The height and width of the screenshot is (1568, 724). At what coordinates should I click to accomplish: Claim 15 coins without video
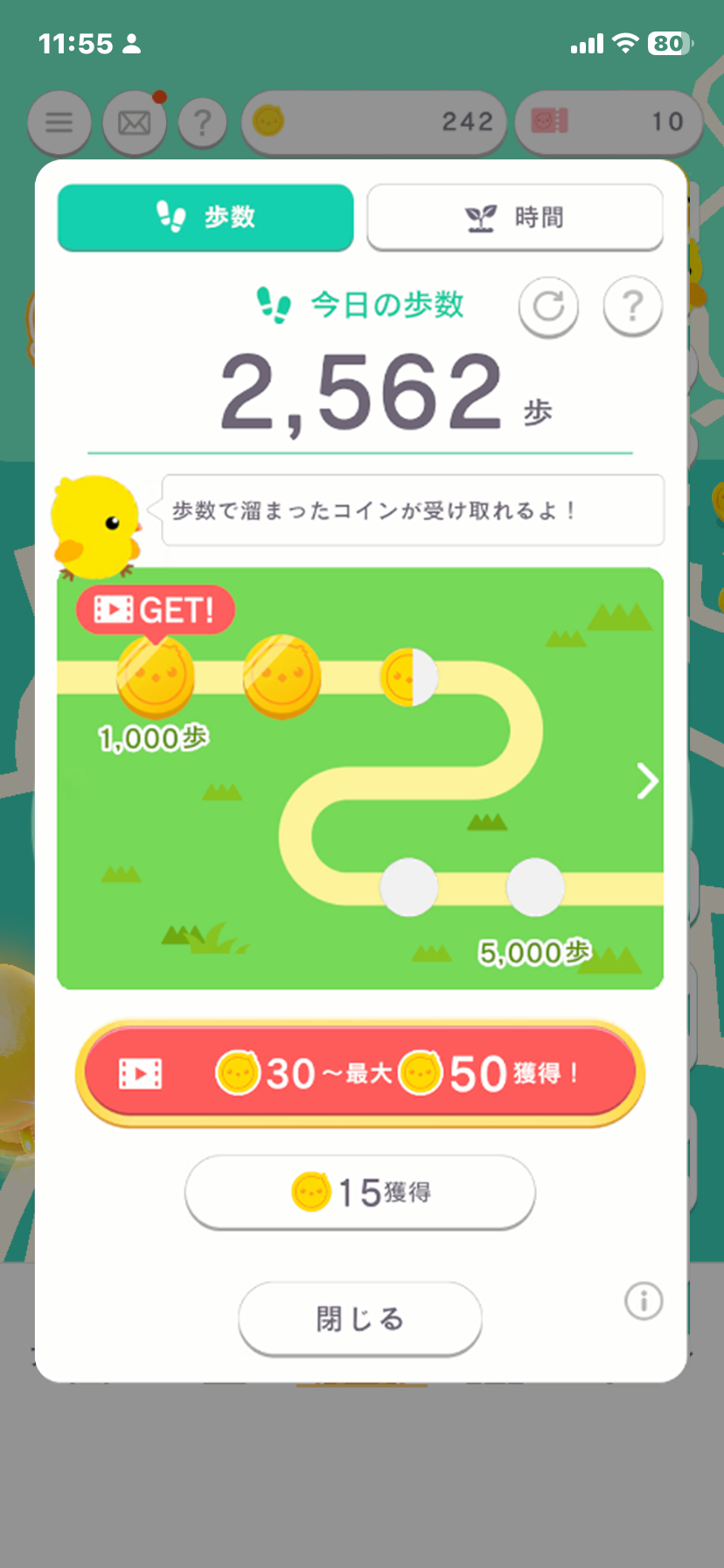tap(360, 1192)
